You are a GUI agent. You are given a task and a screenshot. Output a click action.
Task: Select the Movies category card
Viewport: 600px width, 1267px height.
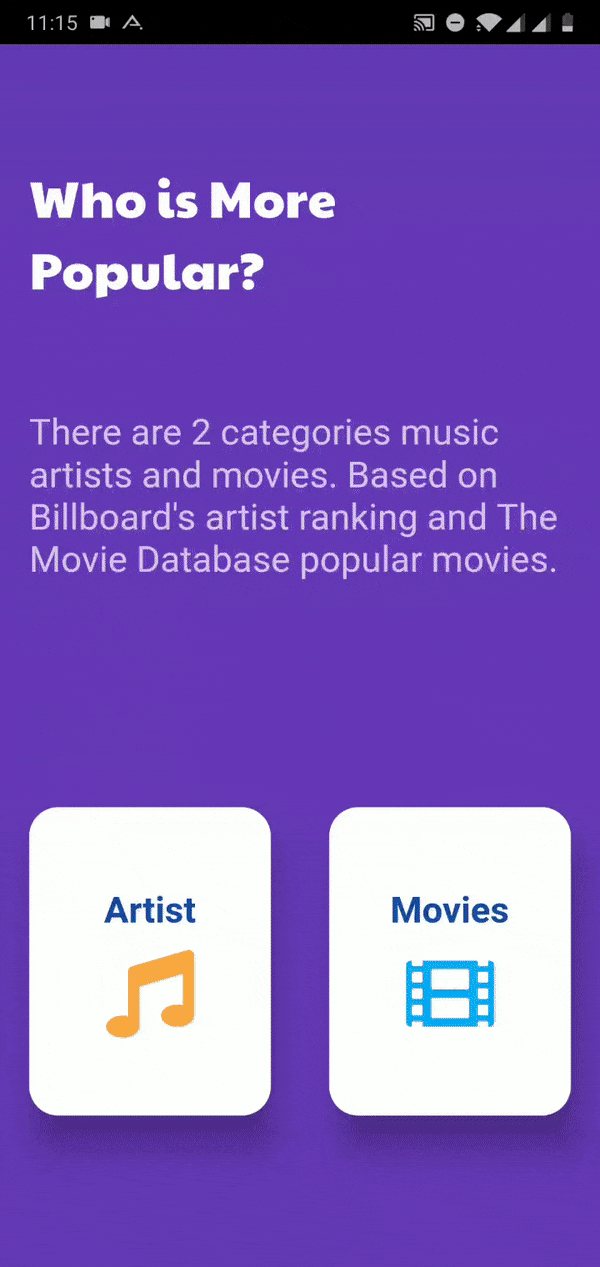(450, 960)
